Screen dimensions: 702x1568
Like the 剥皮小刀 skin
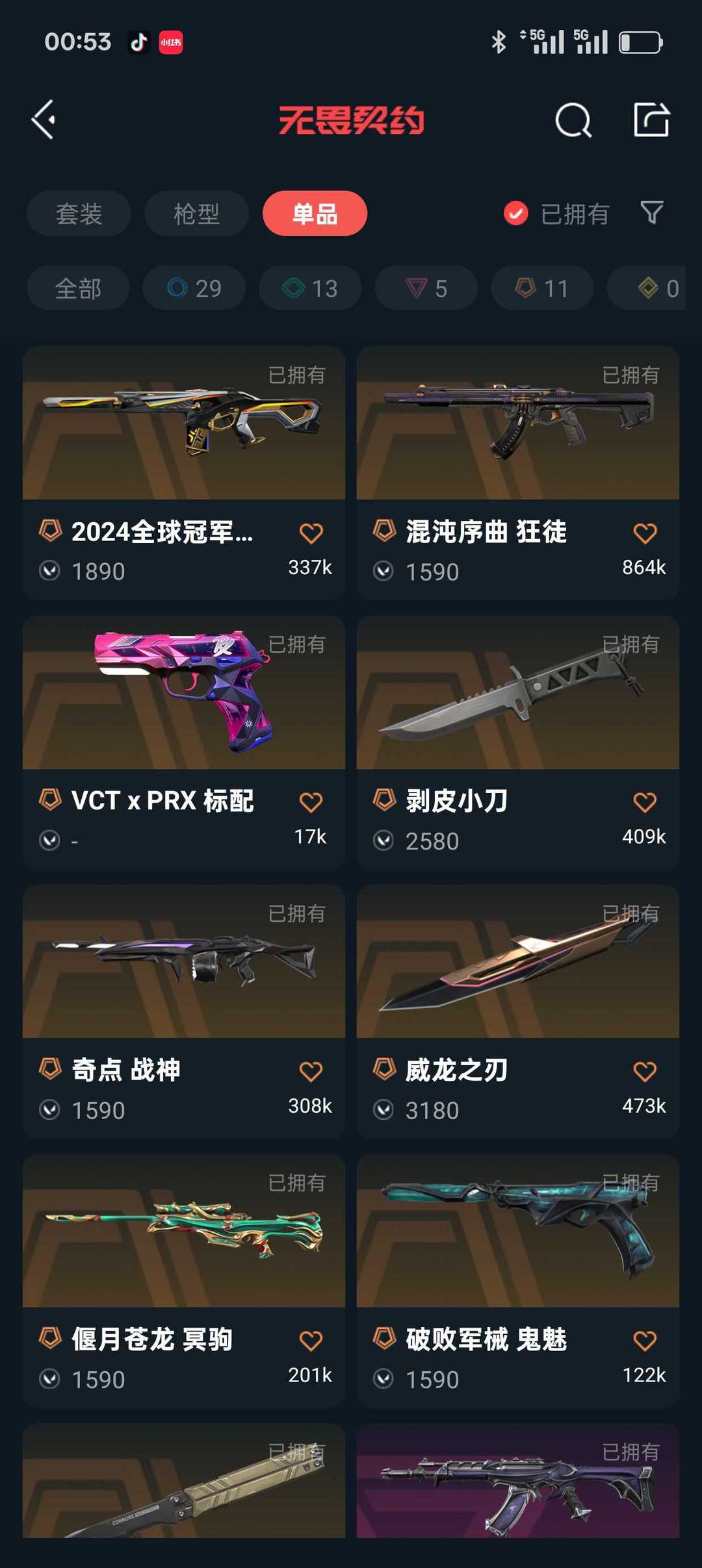pos(645,802)
